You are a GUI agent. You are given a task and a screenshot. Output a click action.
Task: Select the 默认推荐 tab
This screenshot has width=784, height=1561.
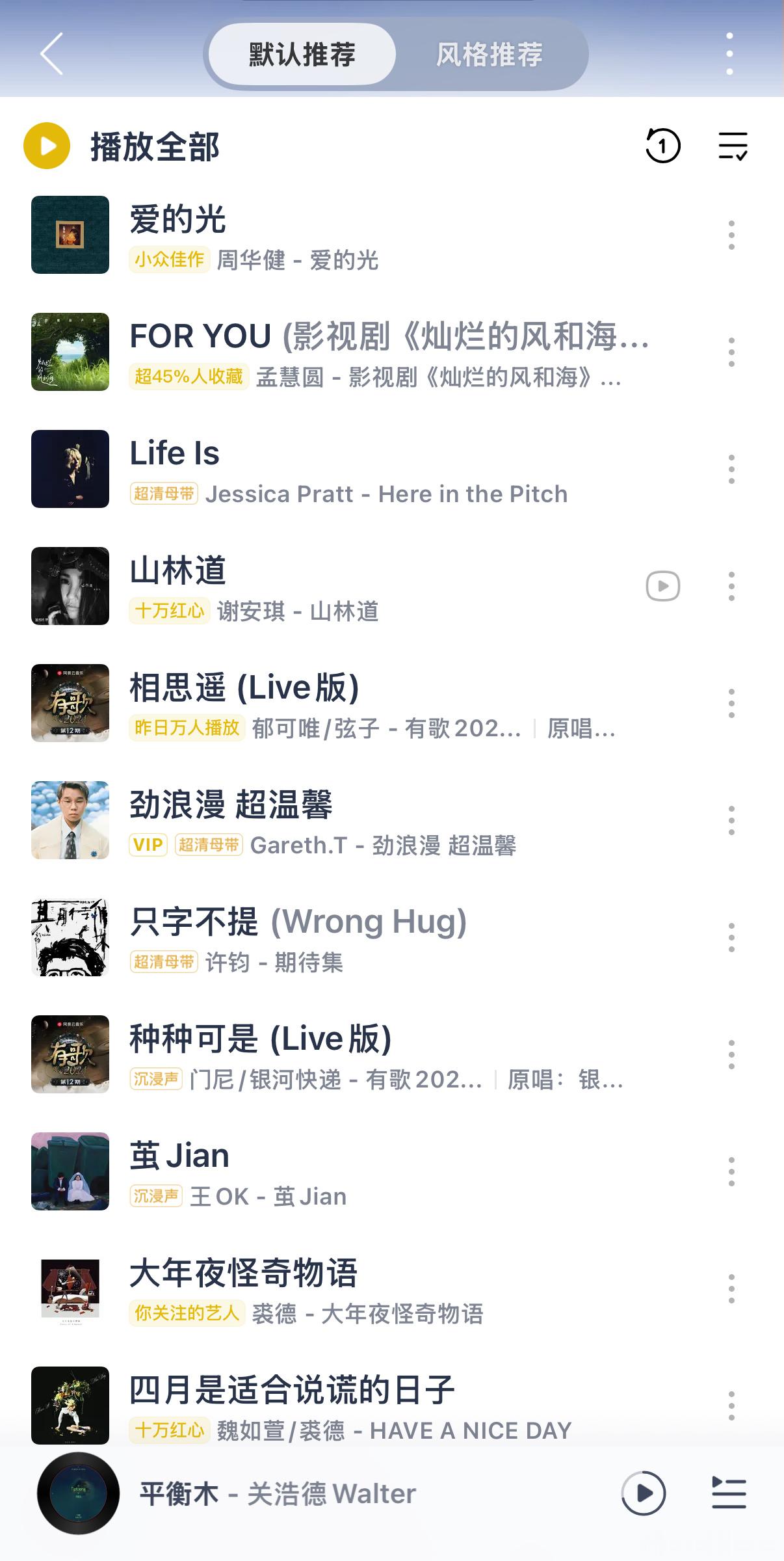pos(302,55)
